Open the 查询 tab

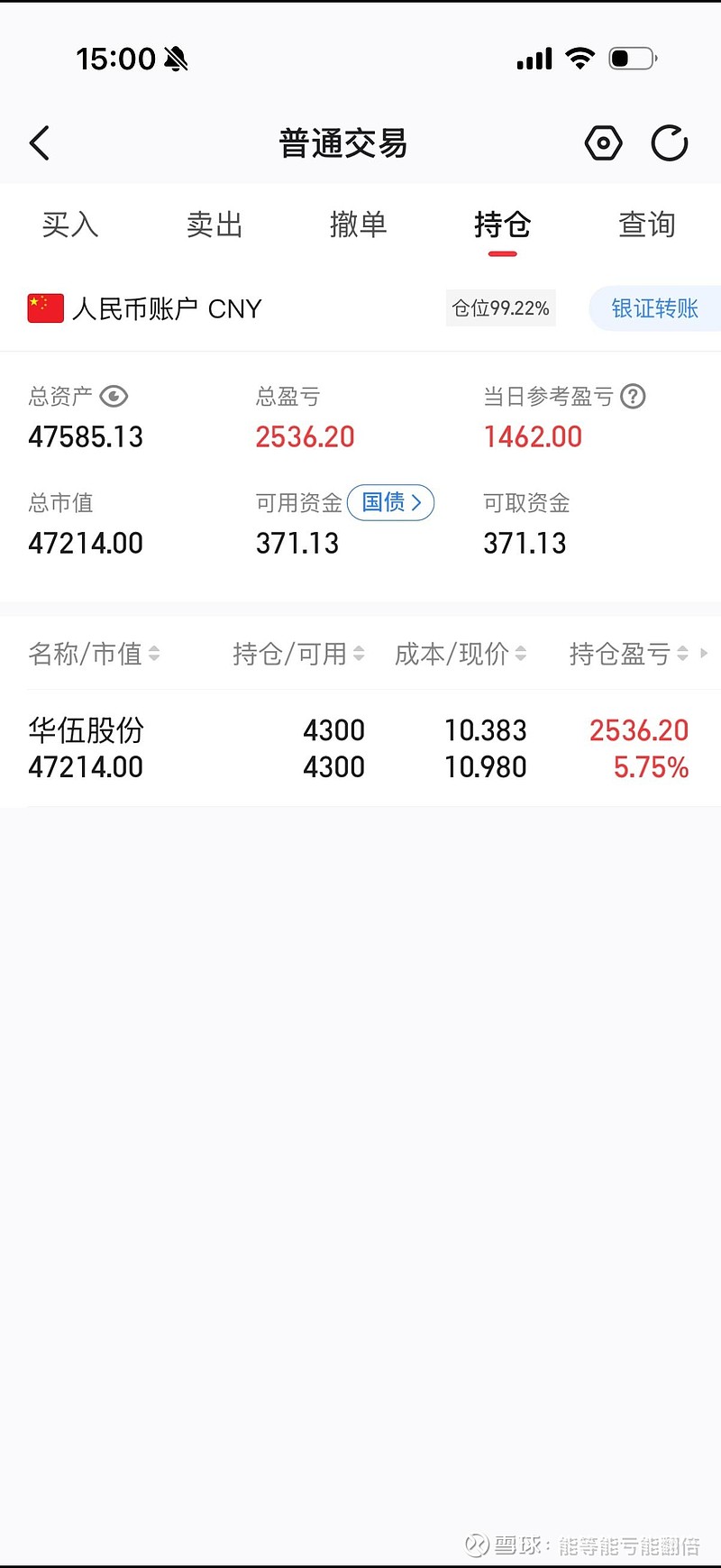(x=646, y=225)
